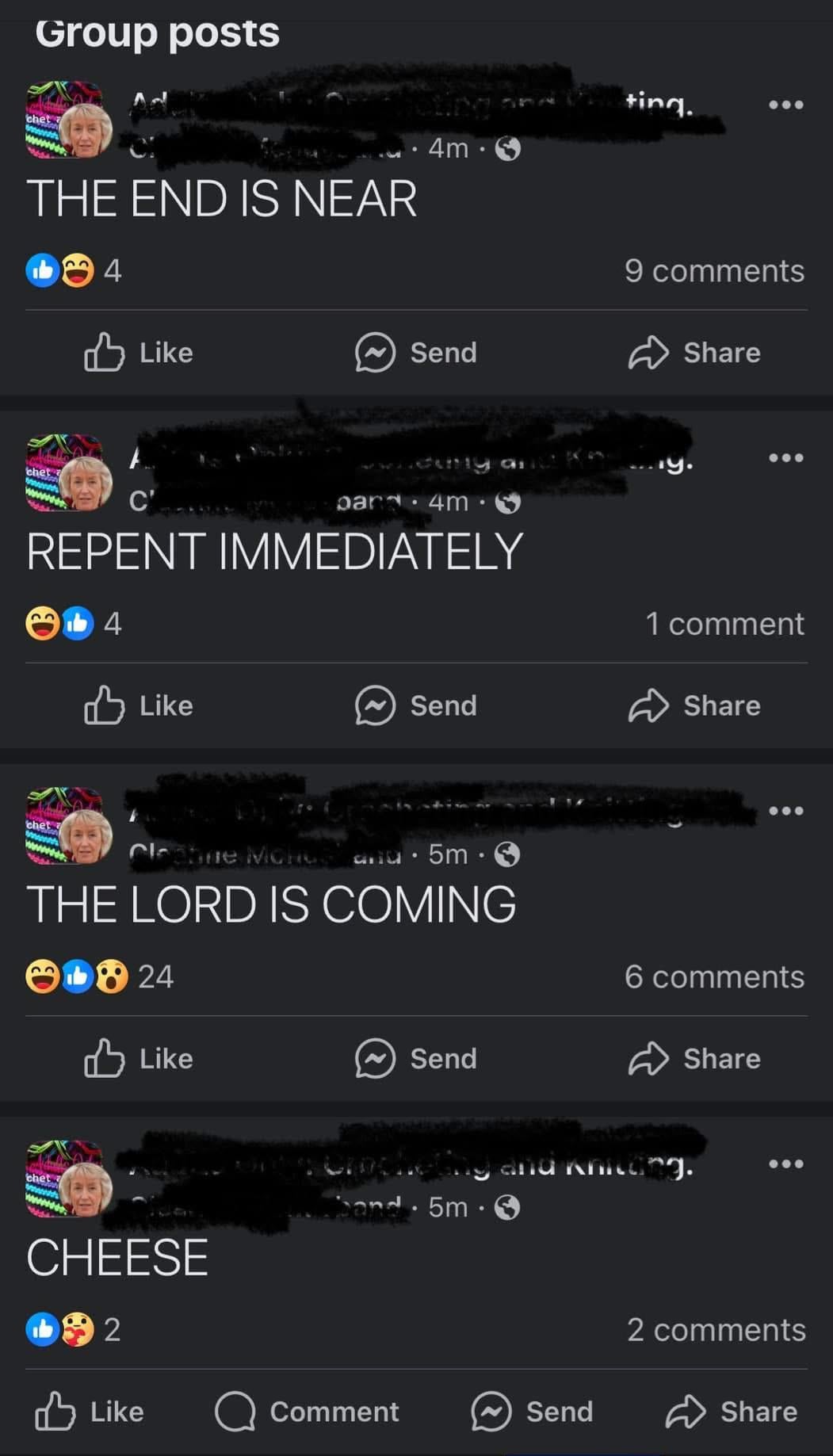Viewport: 833px width, 1456px height.
Task: Send the CHEESE post via Messenger
Action: (532, 1412)
